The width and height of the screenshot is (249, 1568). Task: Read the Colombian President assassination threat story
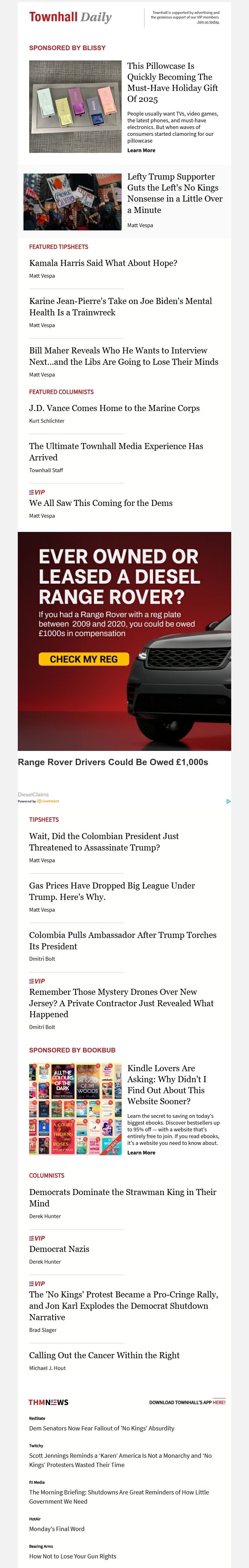click(x=104, y=842)
